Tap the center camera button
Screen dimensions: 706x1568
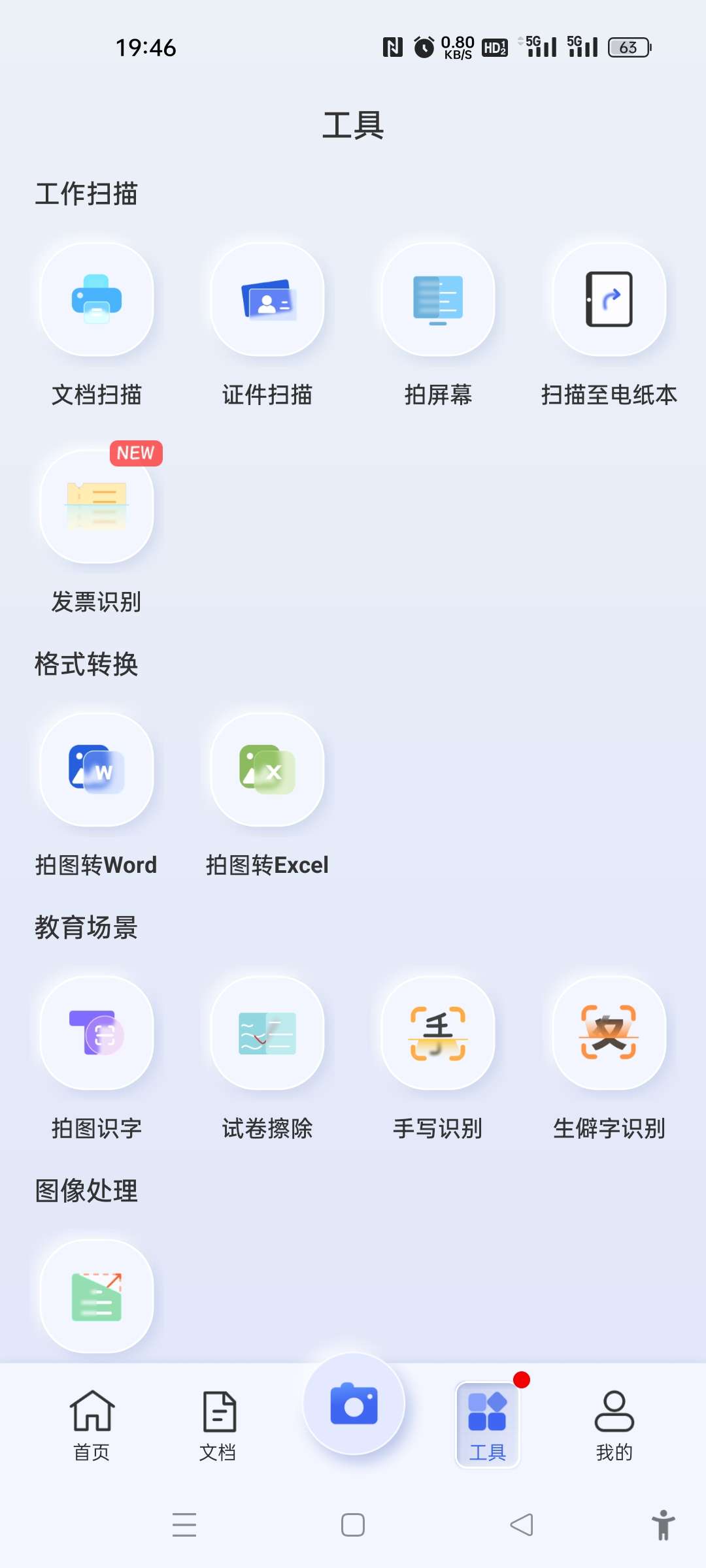pyautogui.click(x=354, y=1404)
